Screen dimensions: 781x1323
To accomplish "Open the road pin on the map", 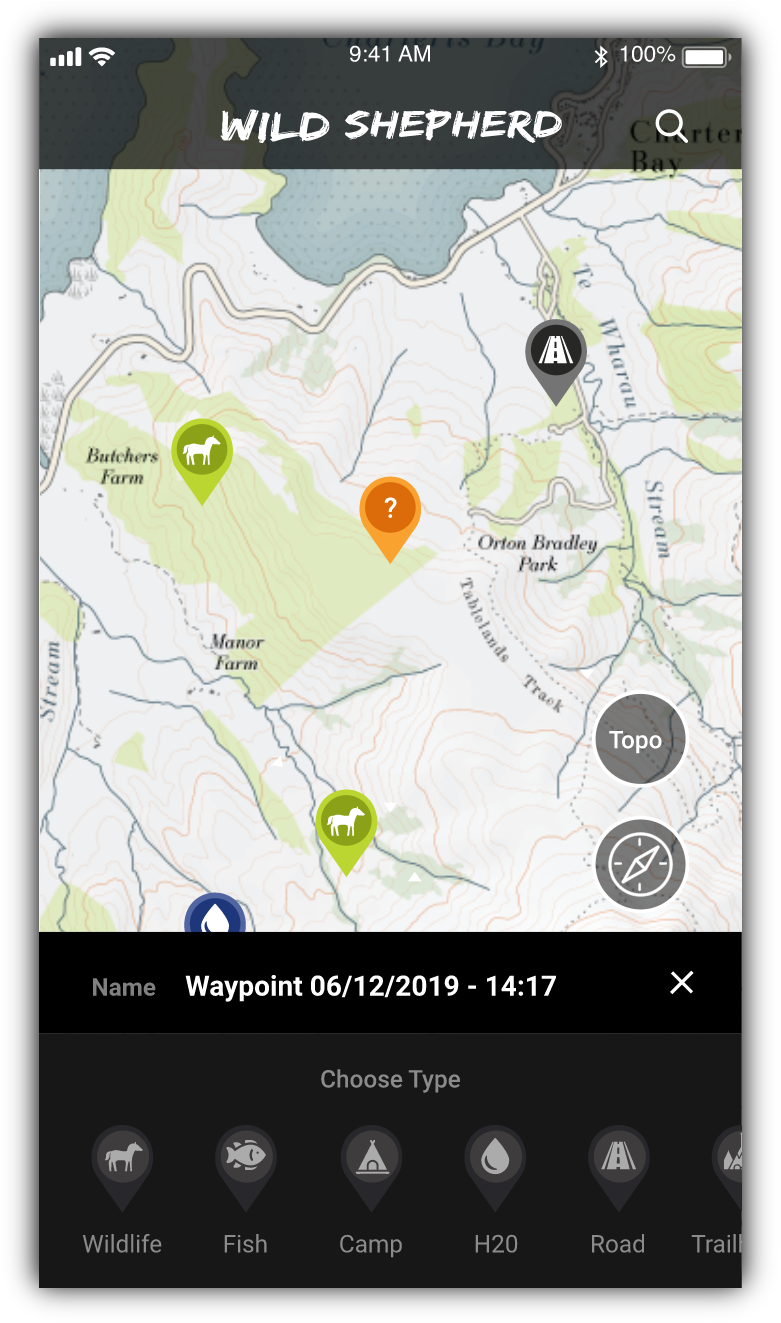I will point(555,353).
